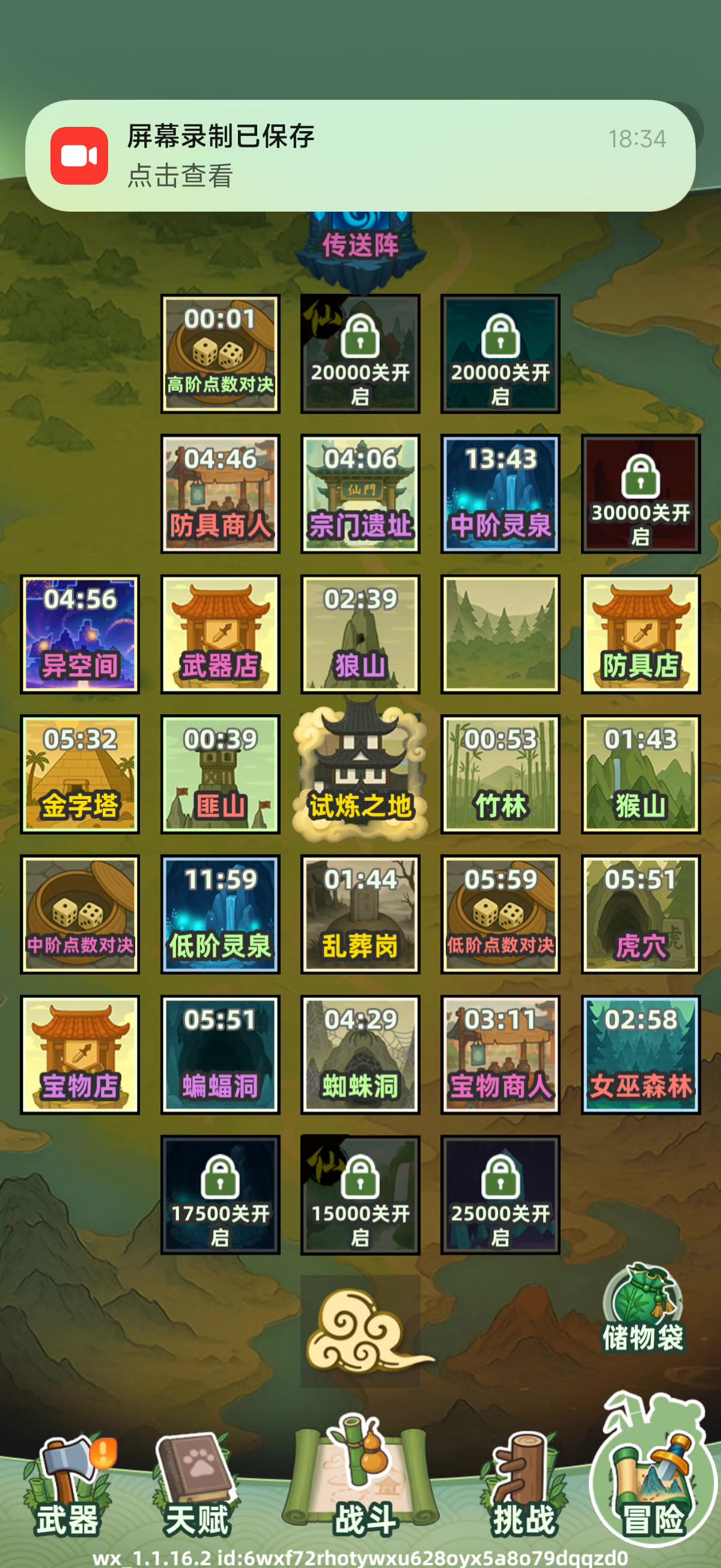Open the 高阶点数对决 dice tile
Screen dimensions: 721x1568
[x=221, y=354]
